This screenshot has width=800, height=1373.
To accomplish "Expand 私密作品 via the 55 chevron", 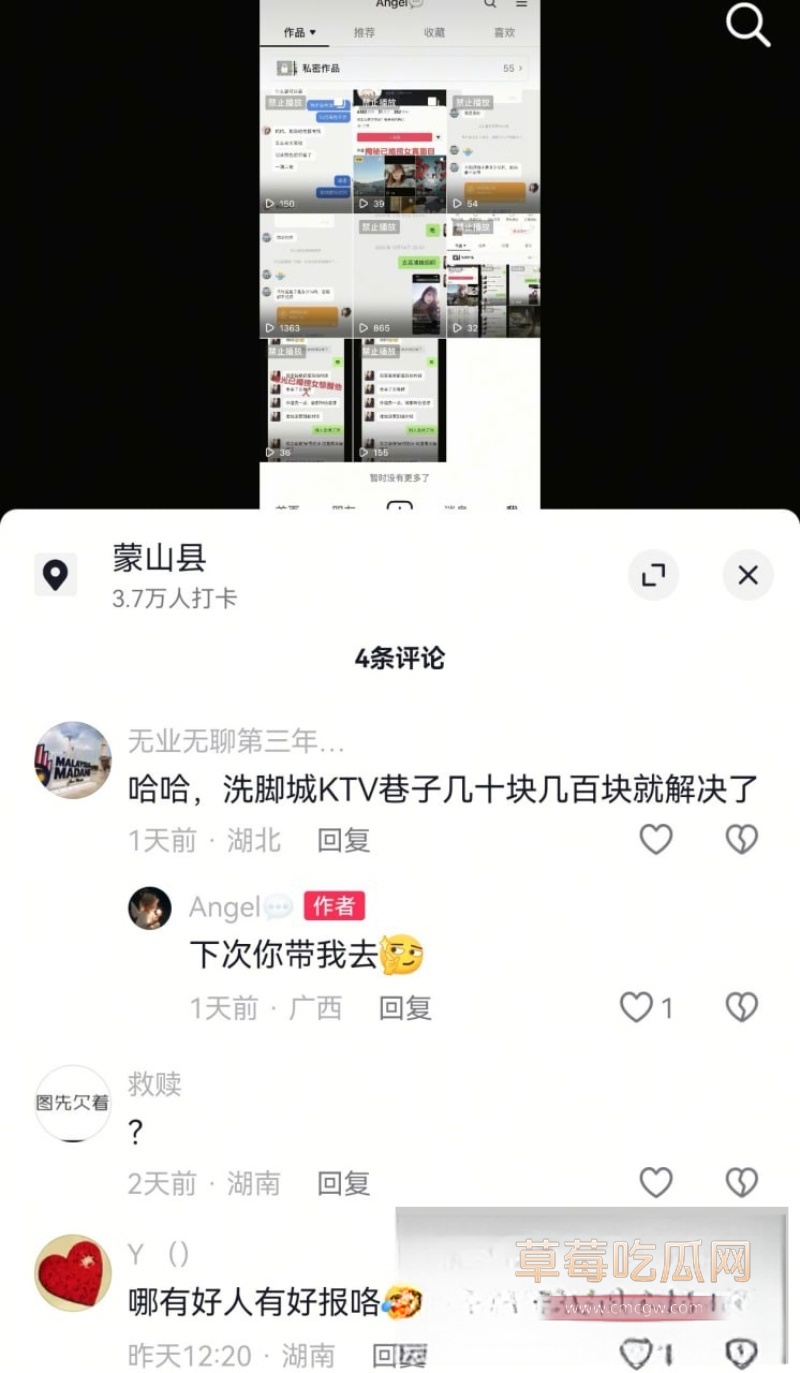I will [x=519, y=68].
